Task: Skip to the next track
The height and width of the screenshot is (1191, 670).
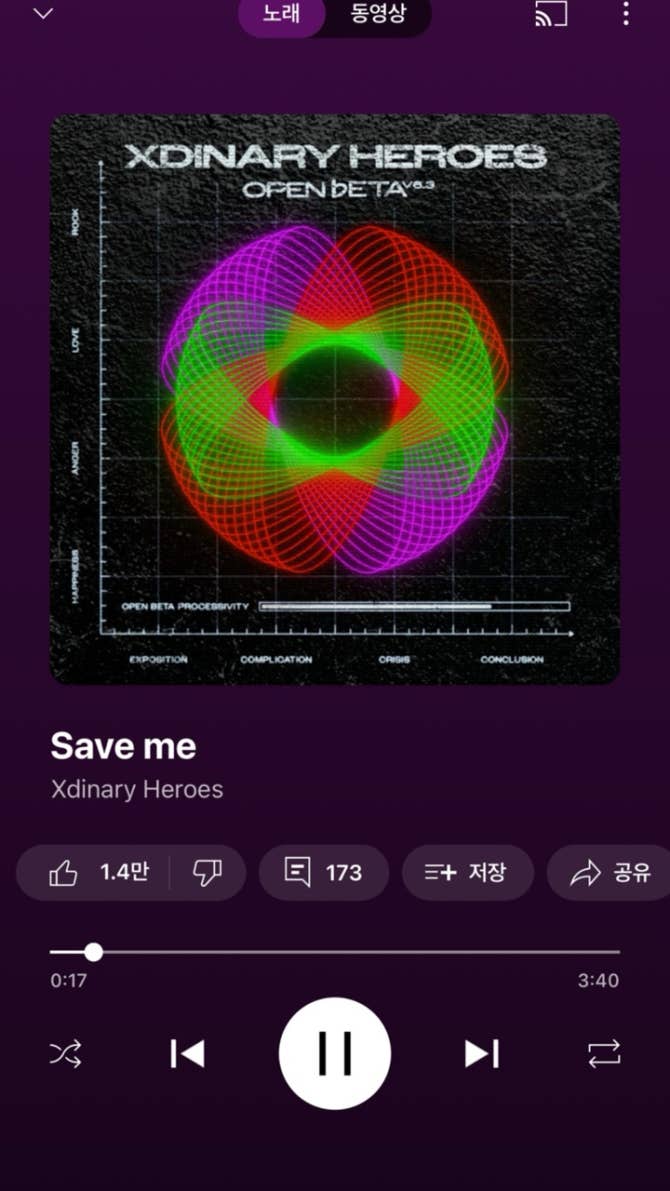Action: coord(481,1053)
